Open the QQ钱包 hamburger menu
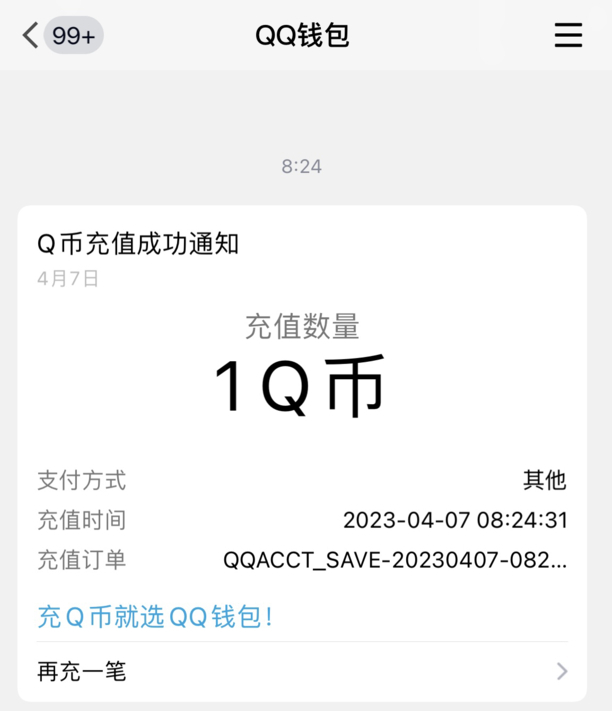 (x=568, y=36)
